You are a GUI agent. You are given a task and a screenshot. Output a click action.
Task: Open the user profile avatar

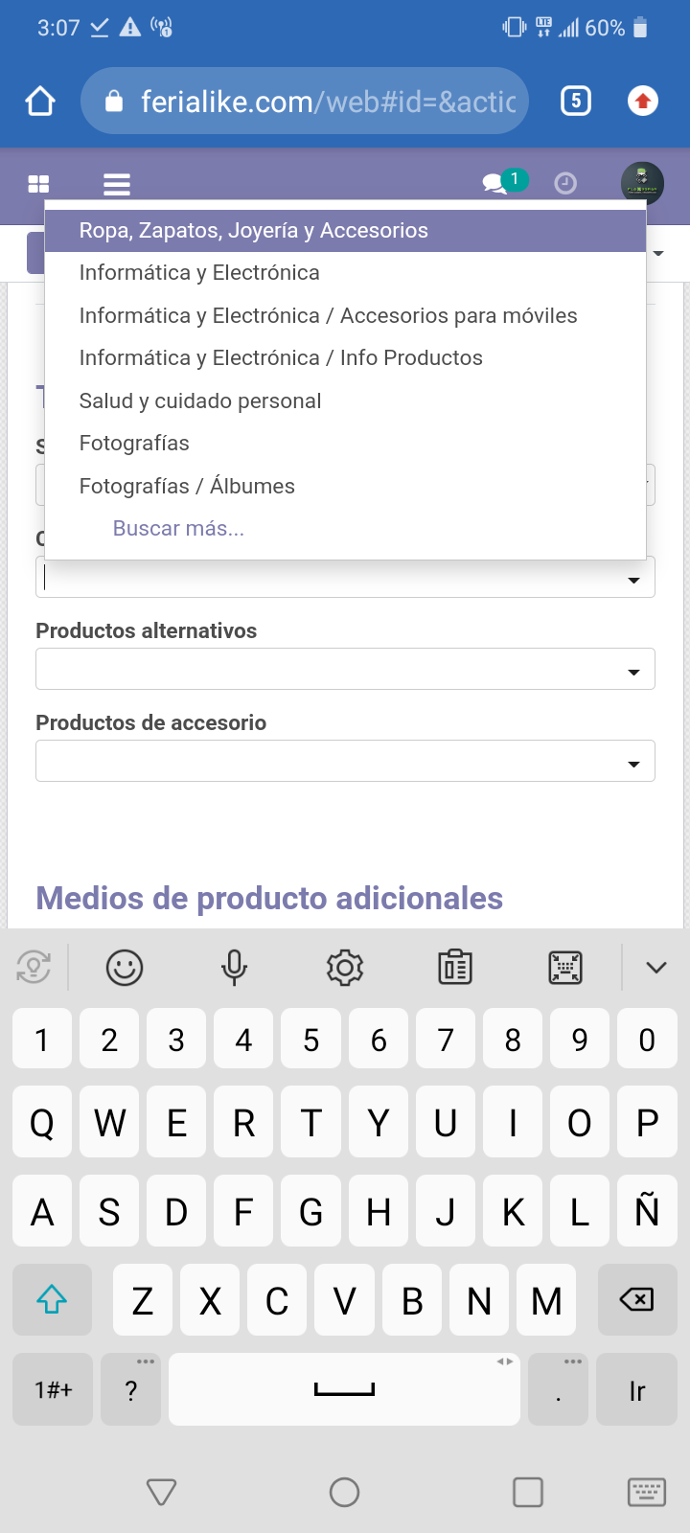tap(641, 182)
